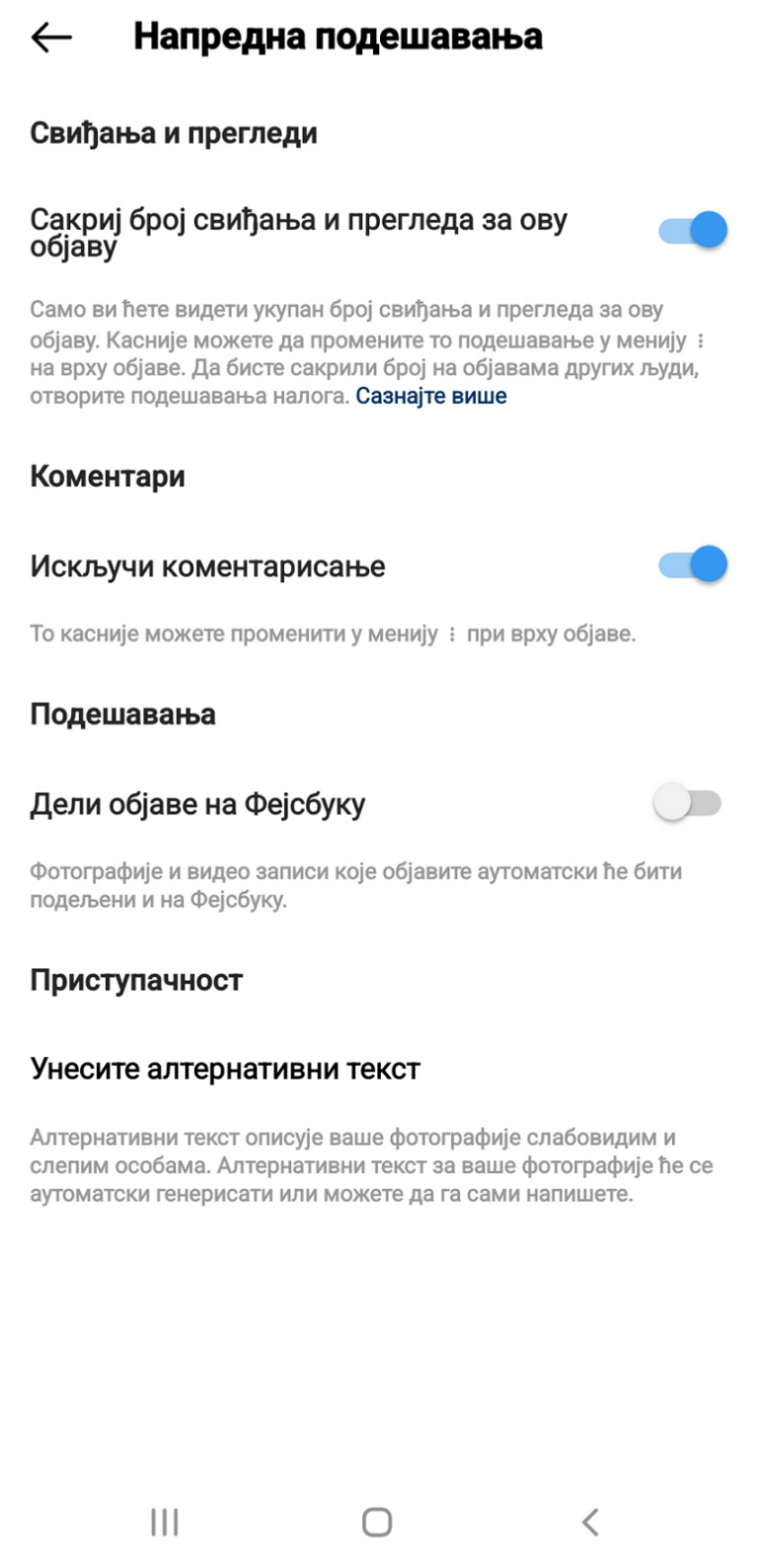Open recent apps from the navigation bar
The width and height of the screenshot is (760, 1568).
[x=164, y=1521]
